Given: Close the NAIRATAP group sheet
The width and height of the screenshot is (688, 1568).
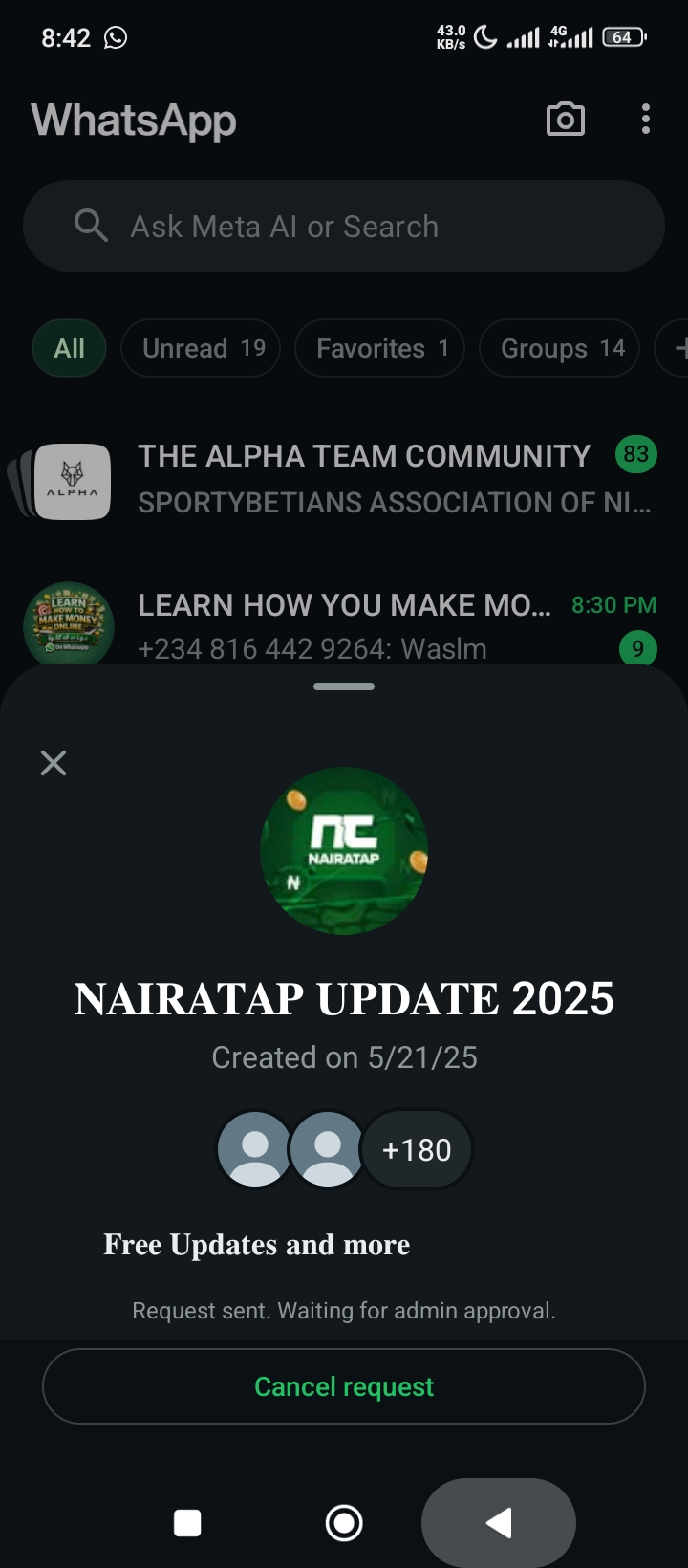Looking at the screenshot, I should coord(54,763).
